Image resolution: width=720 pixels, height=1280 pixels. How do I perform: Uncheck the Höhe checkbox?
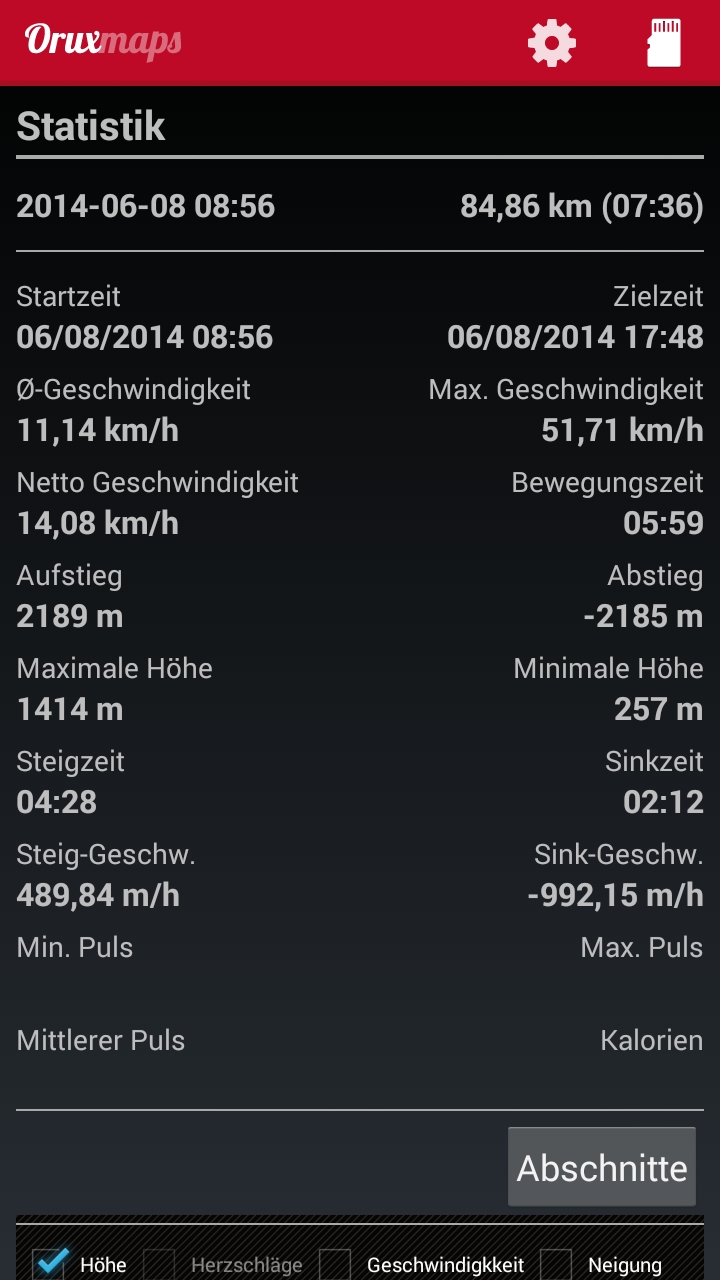click(50, 1263)
